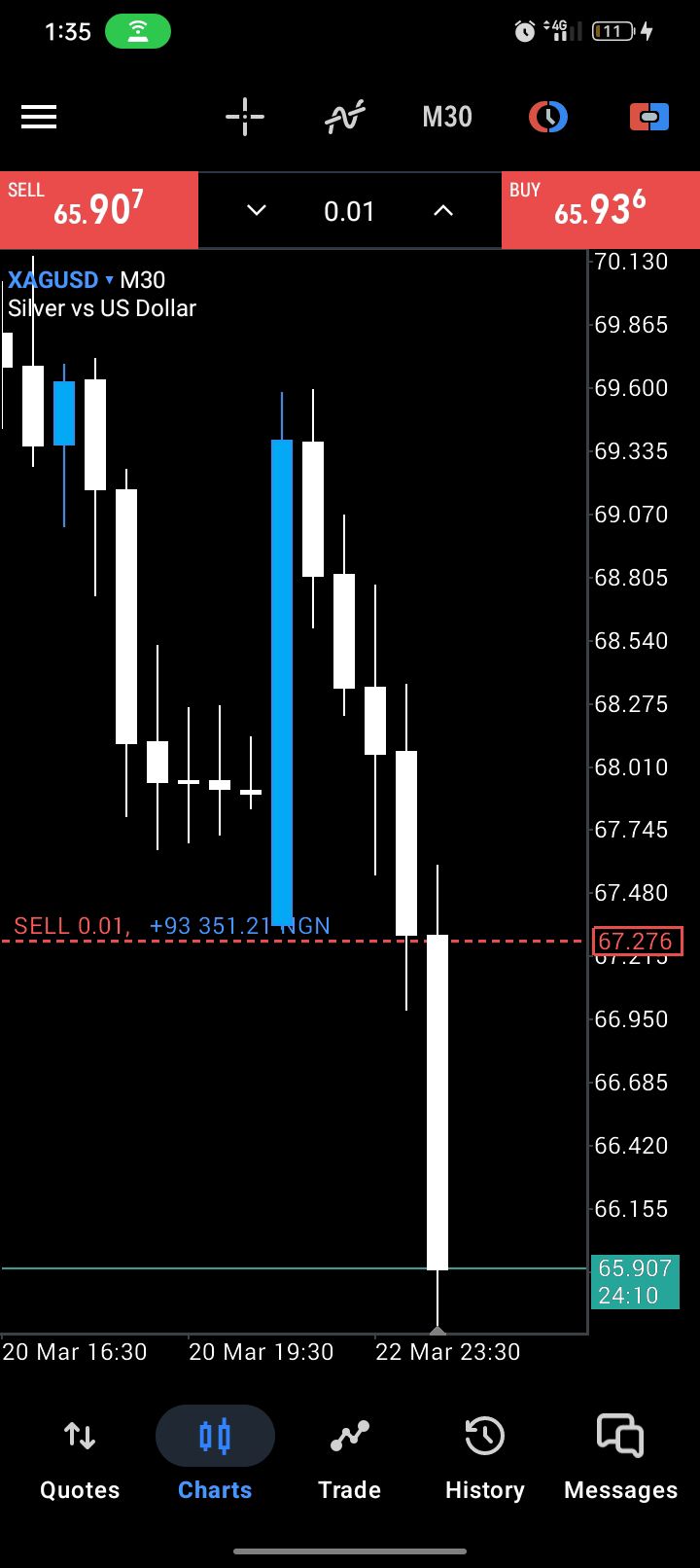The height and width of the screenshot is (1568, 700).
Task: Sell at 65.907
Action: coord(99,210)
